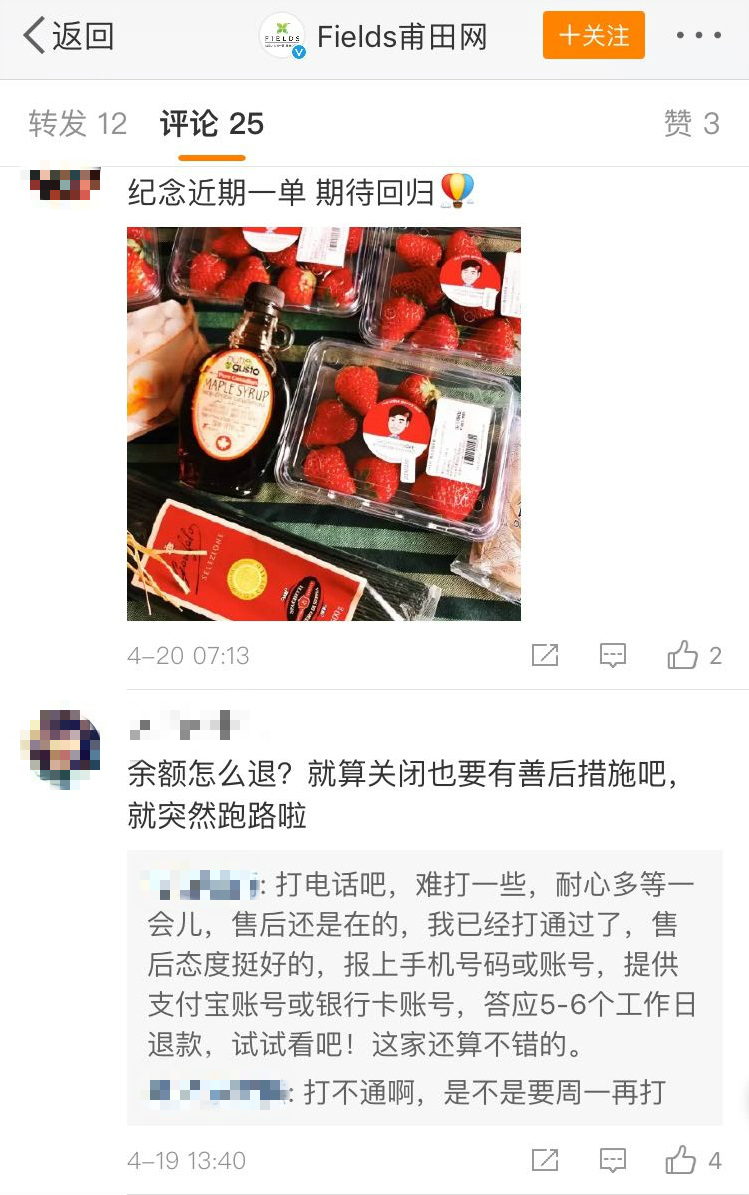This screenshot has height=1195, width=749.
Task: Repost the 4-20 07:13 comment
Action: (545, 655)
